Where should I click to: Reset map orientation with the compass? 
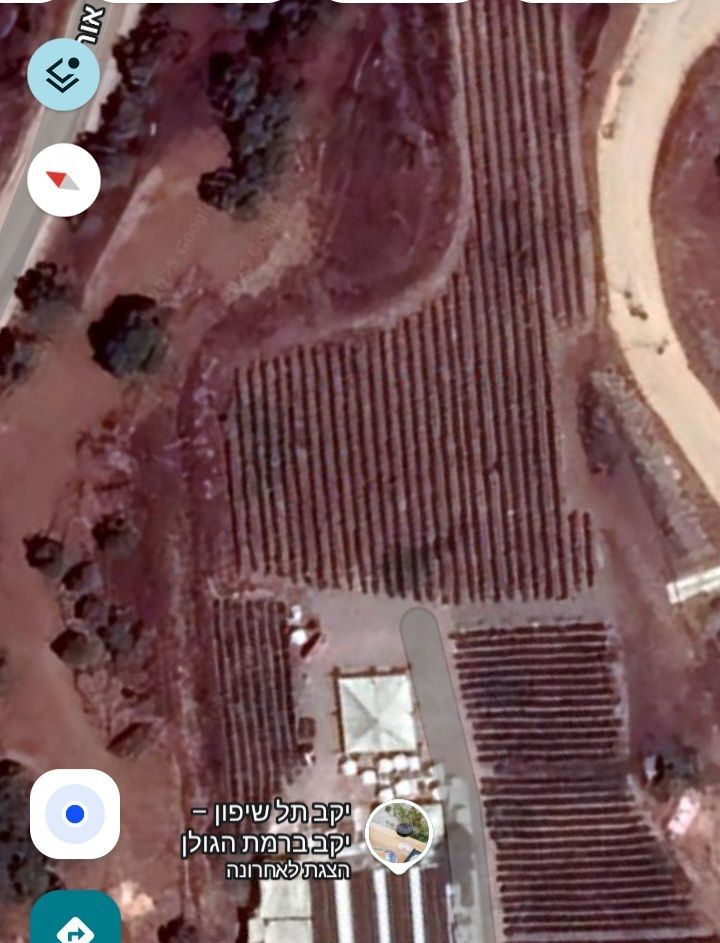[x=63, y=181]
